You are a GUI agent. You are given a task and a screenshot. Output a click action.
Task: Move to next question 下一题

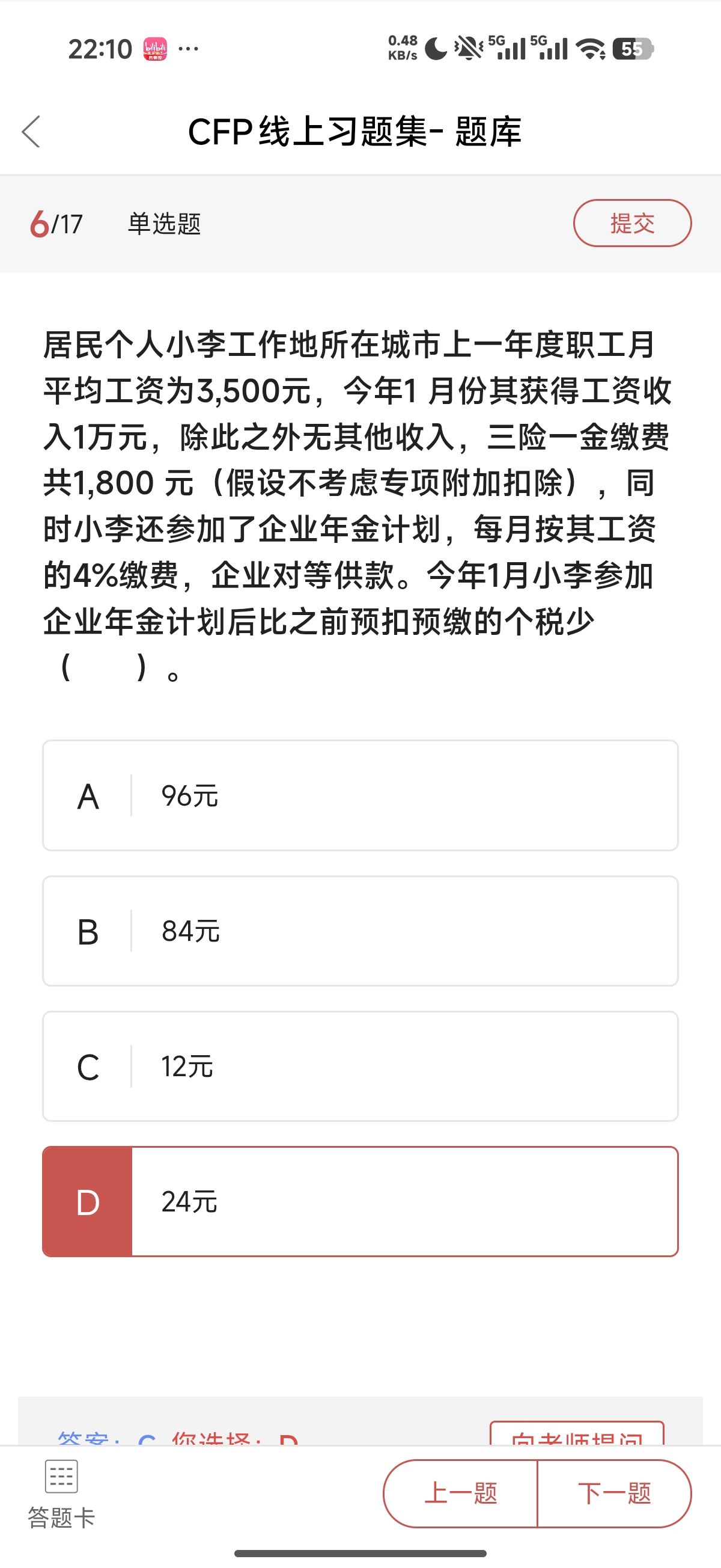click(615, 1493)
